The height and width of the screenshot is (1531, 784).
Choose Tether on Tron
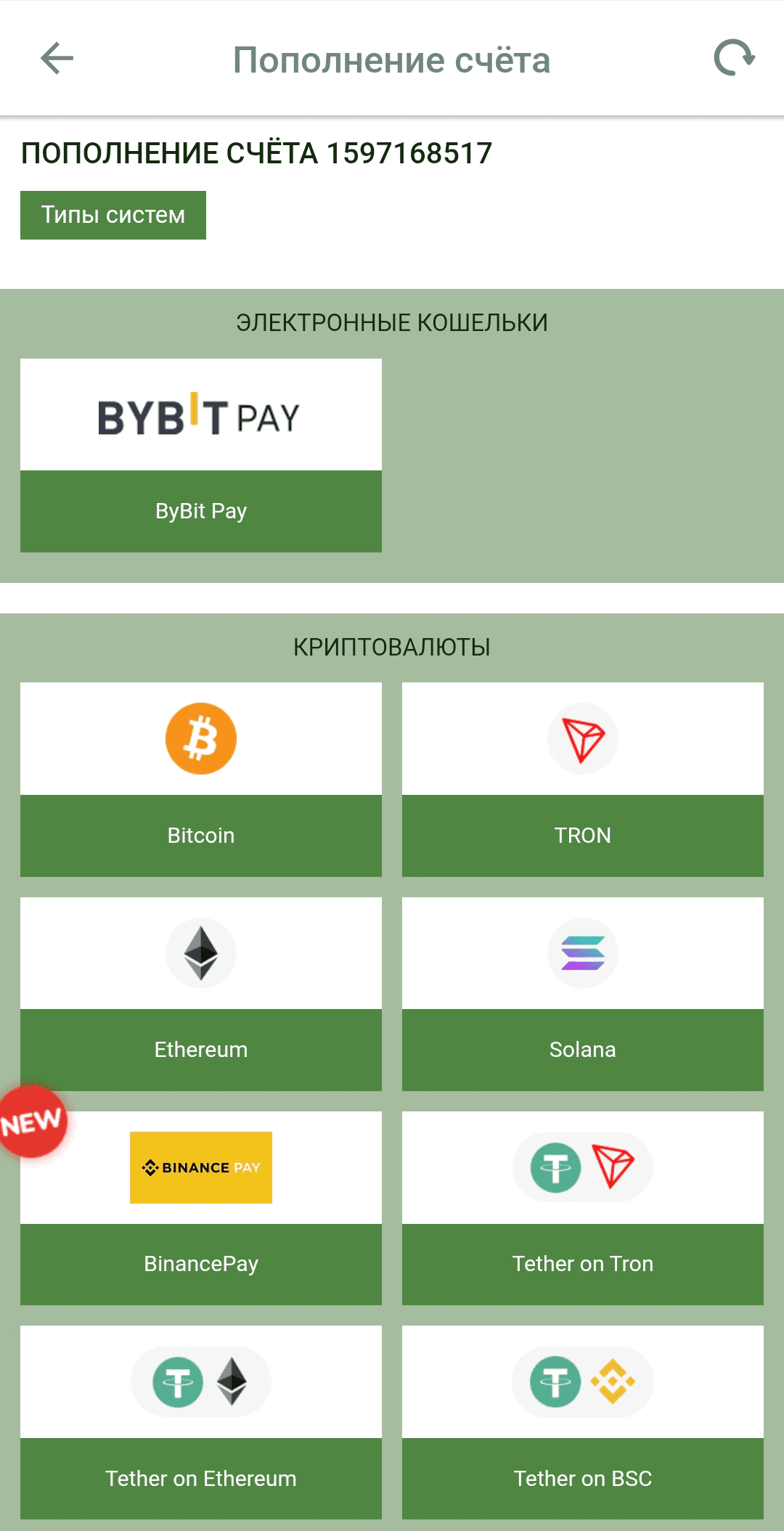tap(582, 1207)
